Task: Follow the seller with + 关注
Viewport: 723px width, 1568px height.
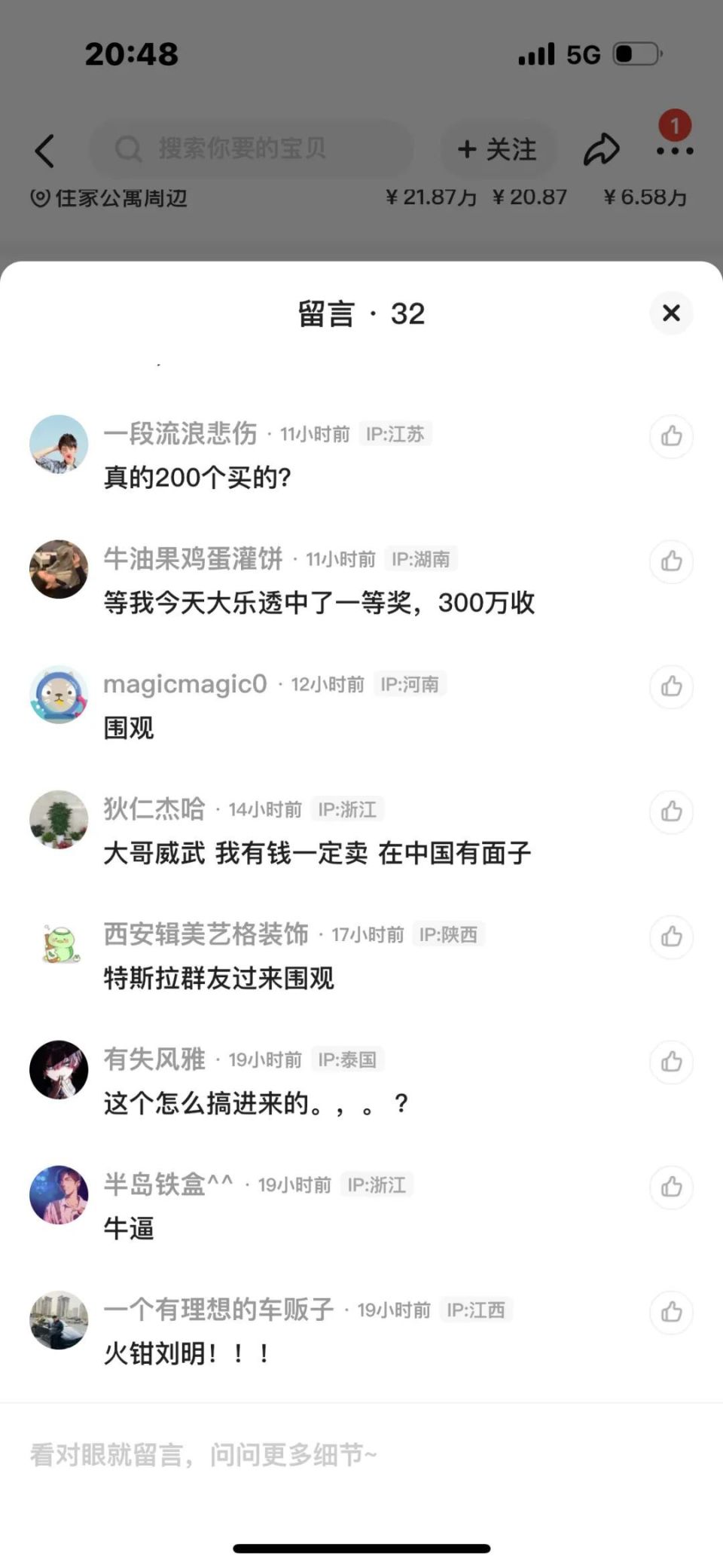Action: pyautogui.click(x=497, y=149)
